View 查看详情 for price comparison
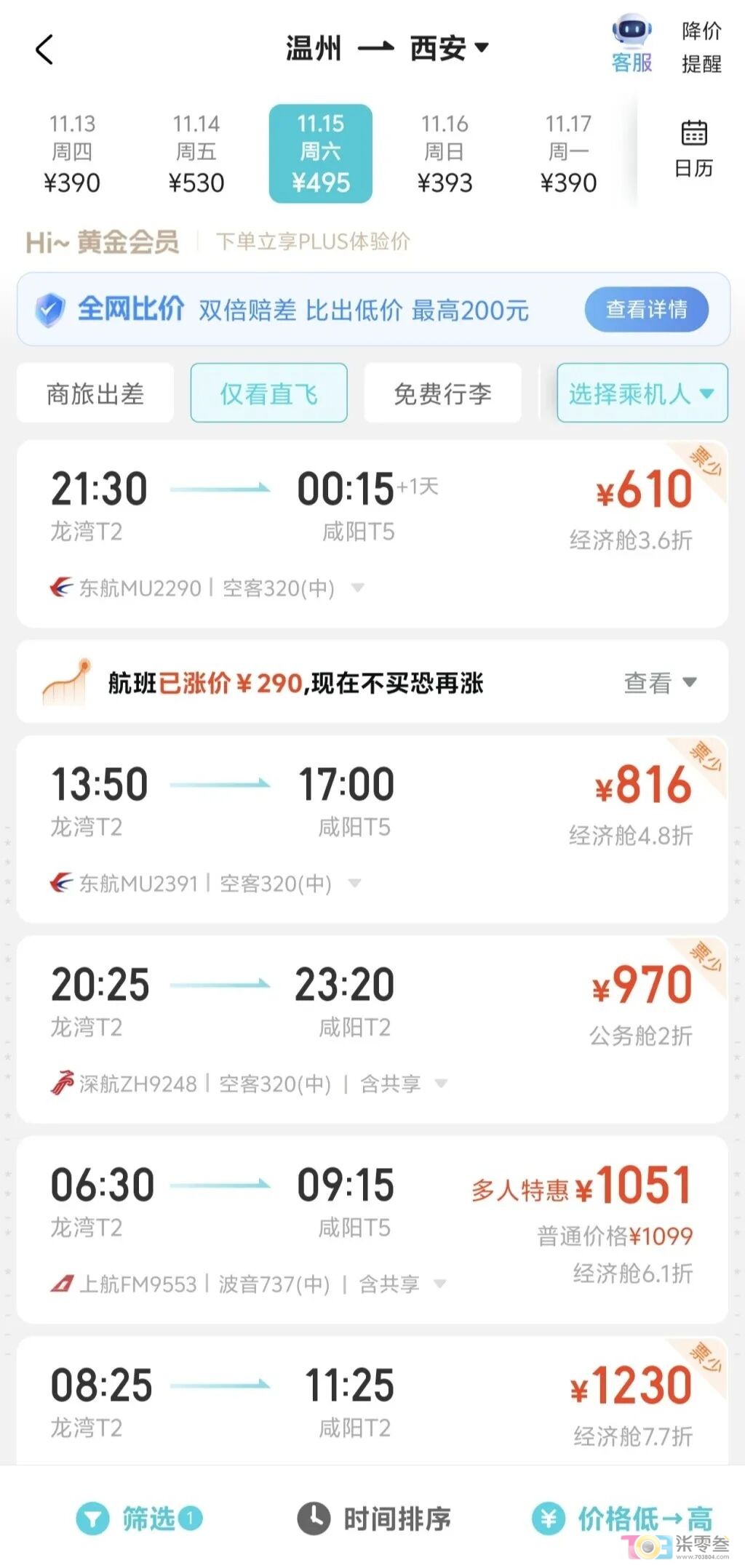This screenshot has height=1568, width=745. [646, 309]
